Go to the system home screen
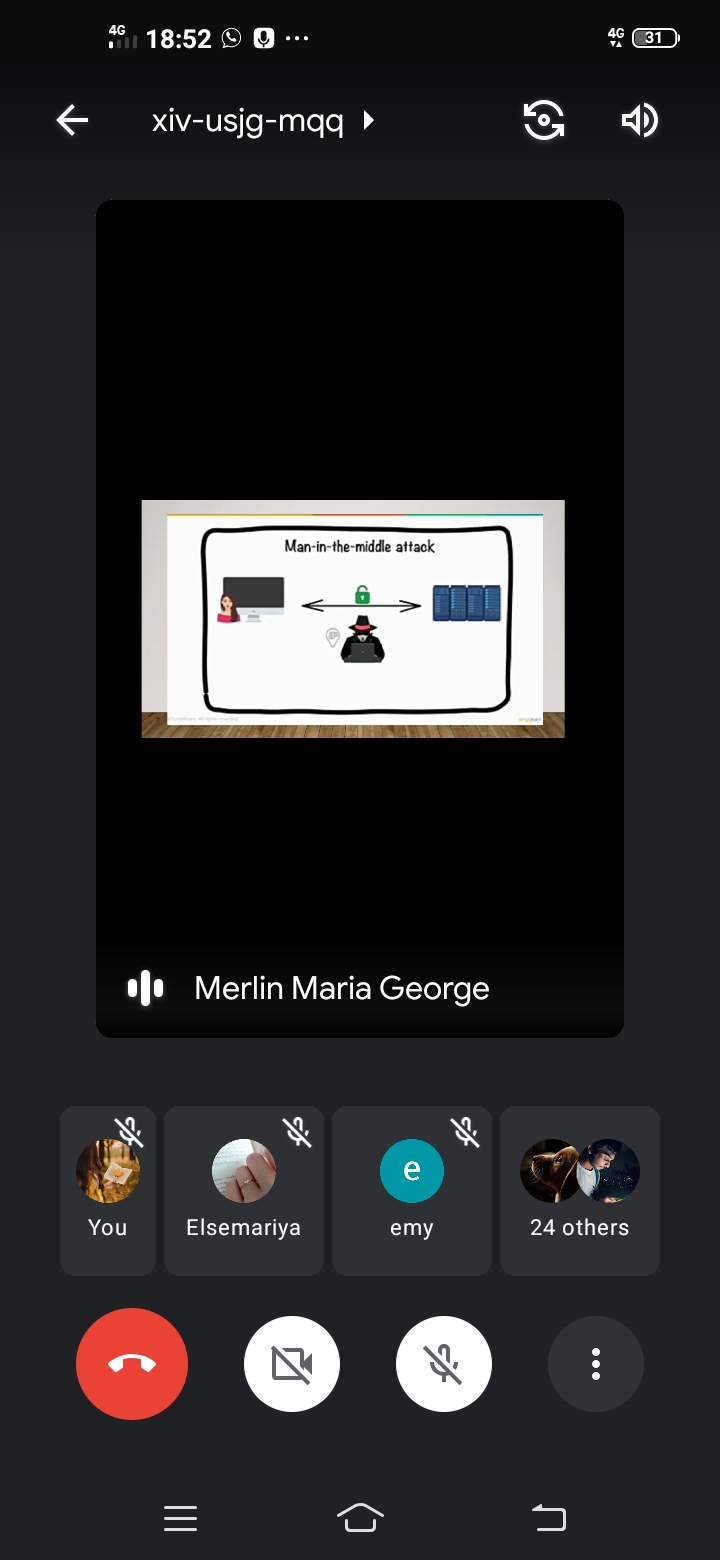The image size is (720, 1560). click(360, 1518)
